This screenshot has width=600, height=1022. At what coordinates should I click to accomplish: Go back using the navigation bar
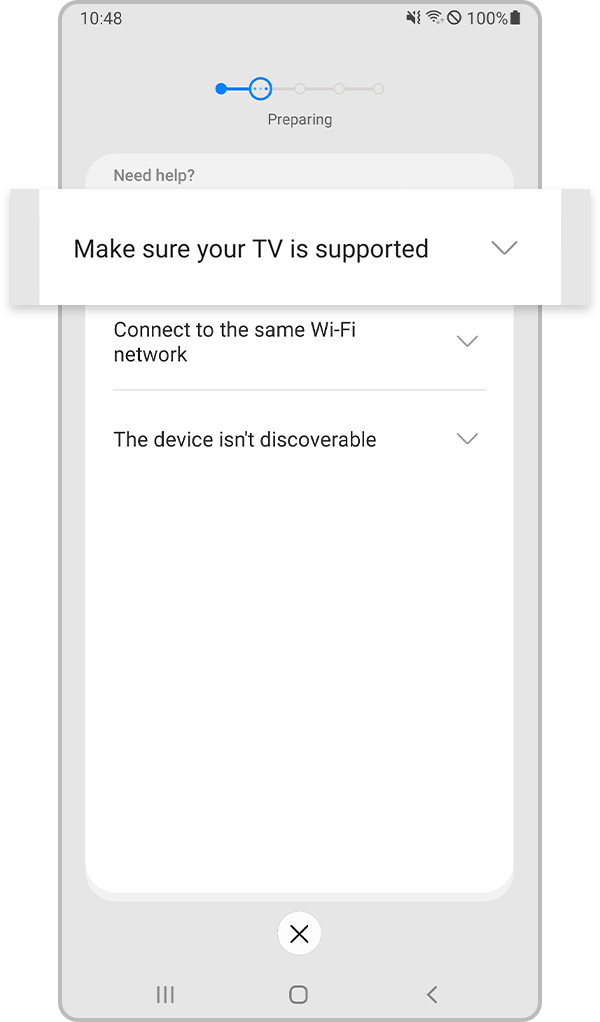[432, 994]
